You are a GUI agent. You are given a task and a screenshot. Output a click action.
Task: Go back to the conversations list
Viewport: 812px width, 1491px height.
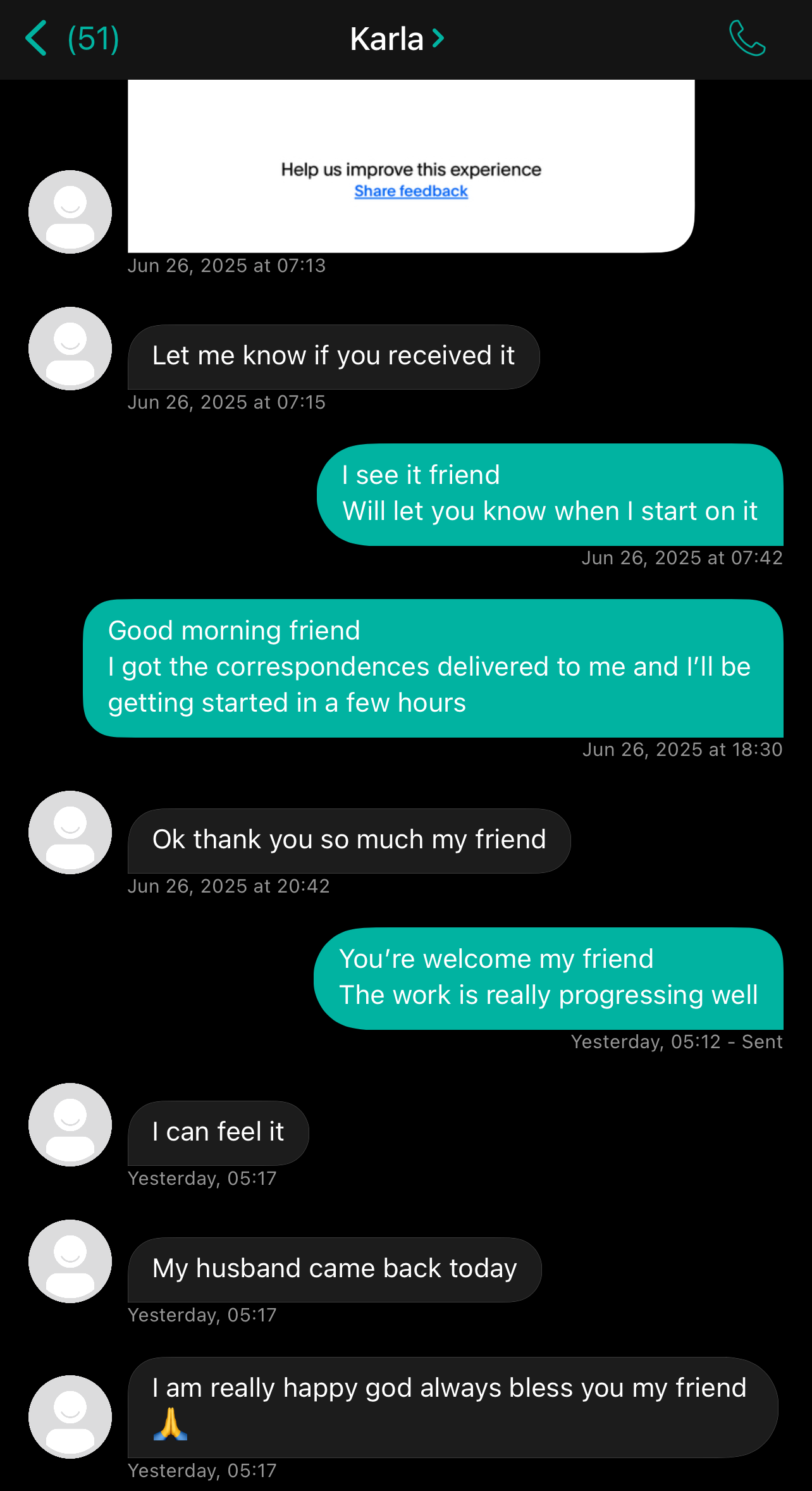click(71, 39)
